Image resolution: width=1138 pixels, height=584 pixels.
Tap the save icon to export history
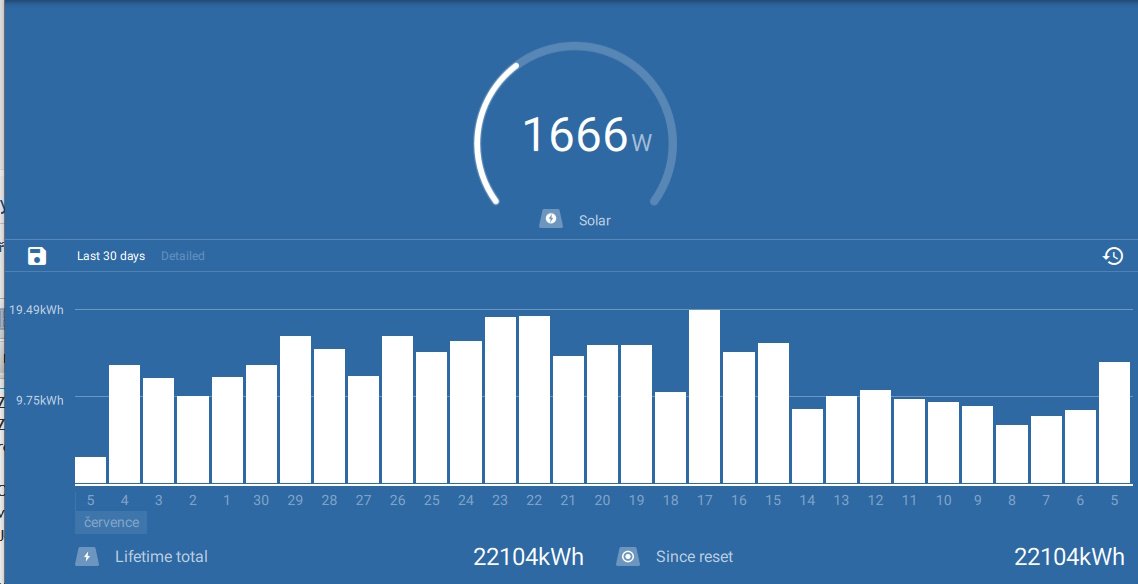pos(37,256)
